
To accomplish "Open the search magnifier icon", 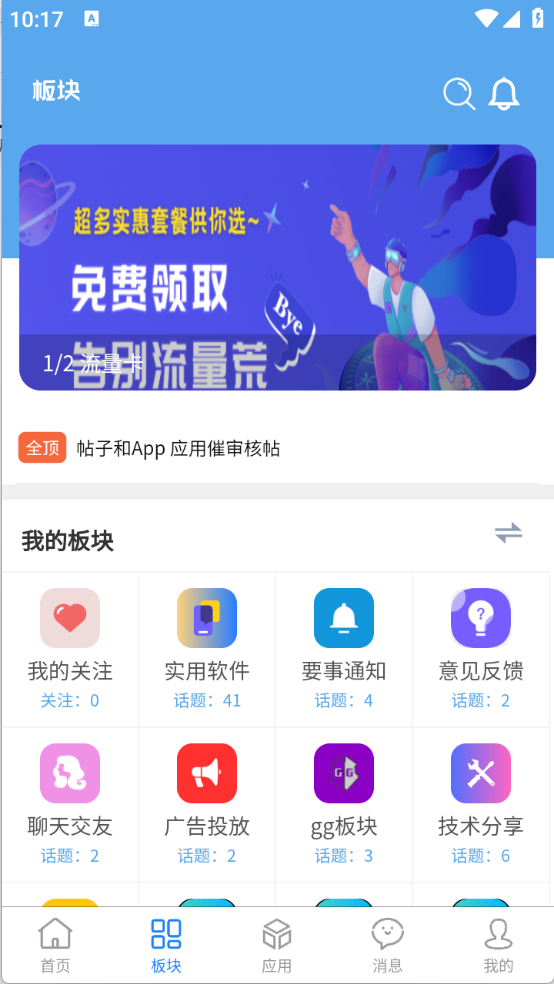I will [459, 94].
